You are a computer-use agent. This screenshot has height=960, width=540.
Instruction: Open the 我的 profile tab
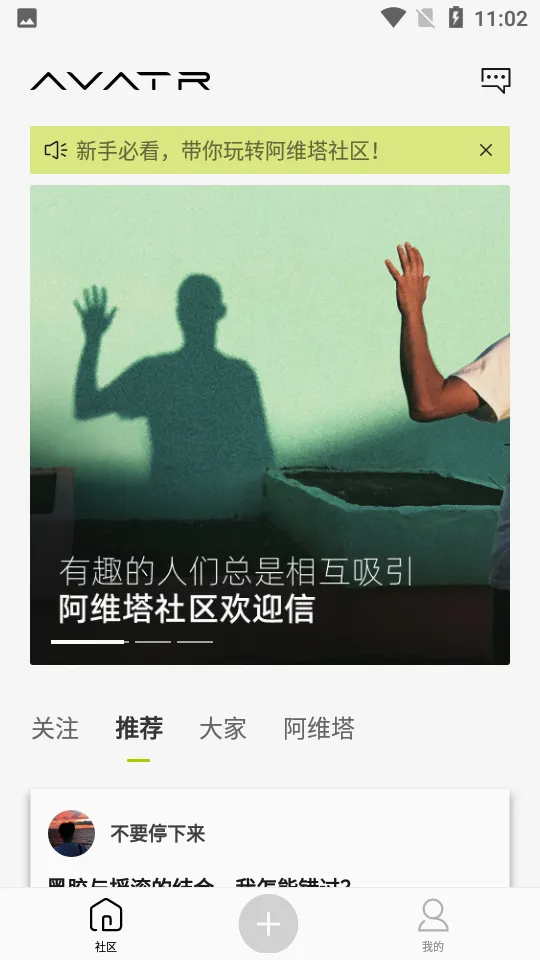pos(433,925)
